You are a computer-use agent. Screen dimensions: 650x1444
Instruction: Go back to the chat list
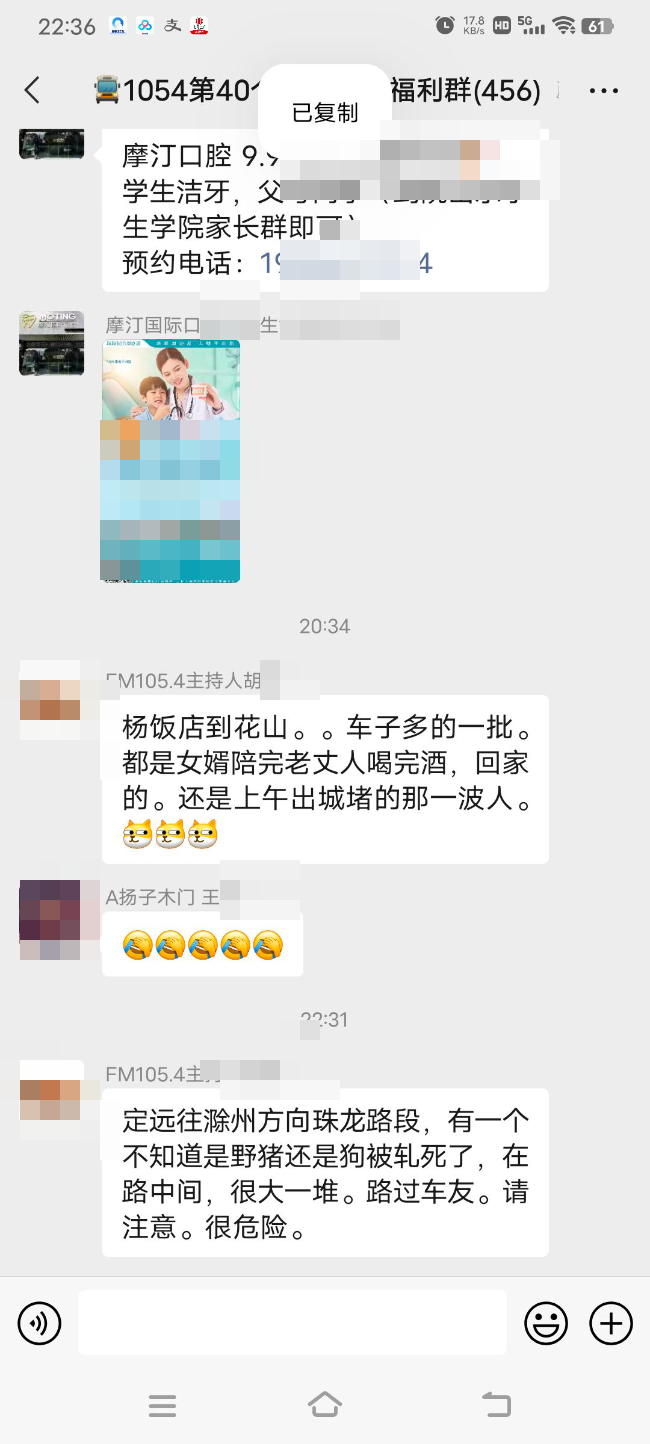(32, 91)
